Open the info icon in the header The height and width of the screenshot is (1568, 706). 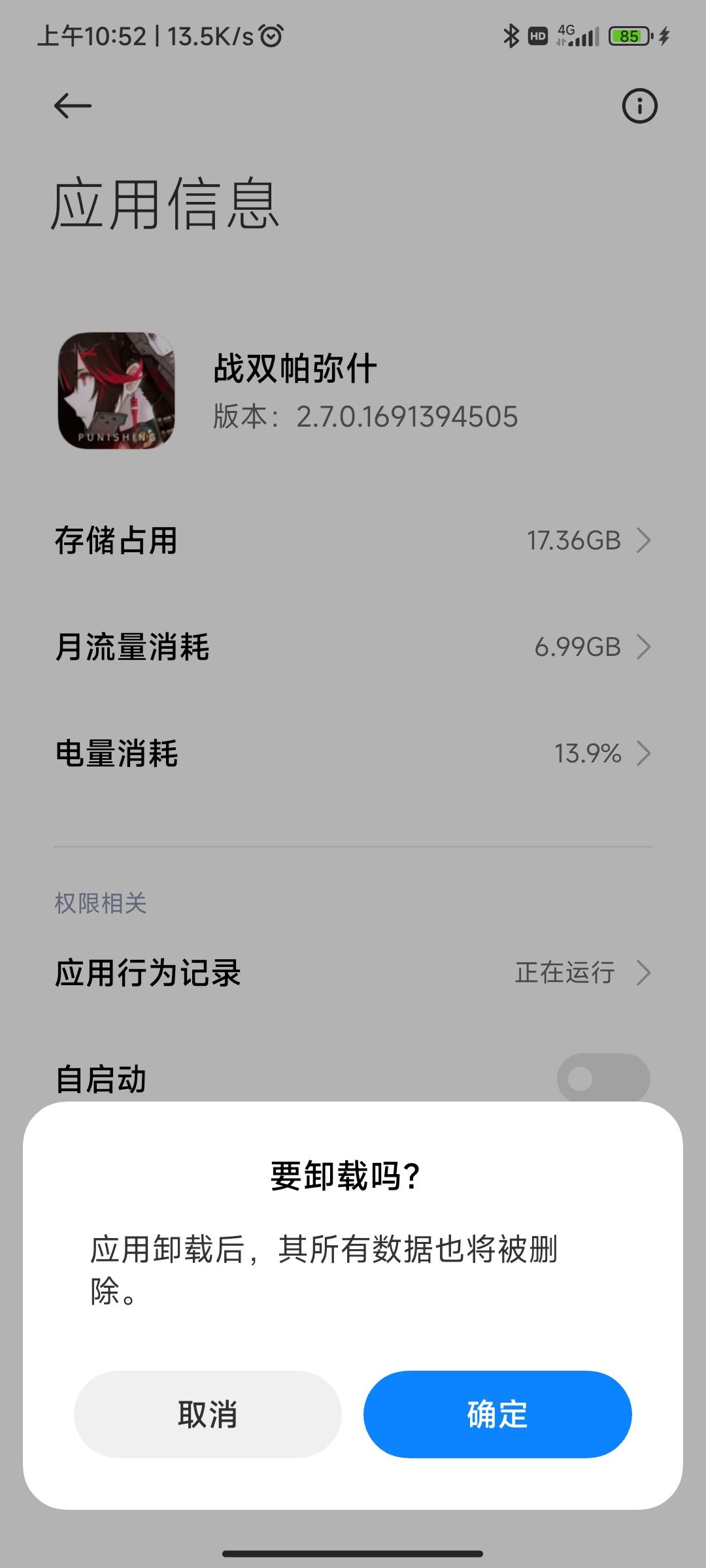pyautogui.click(x=639, y=106)
